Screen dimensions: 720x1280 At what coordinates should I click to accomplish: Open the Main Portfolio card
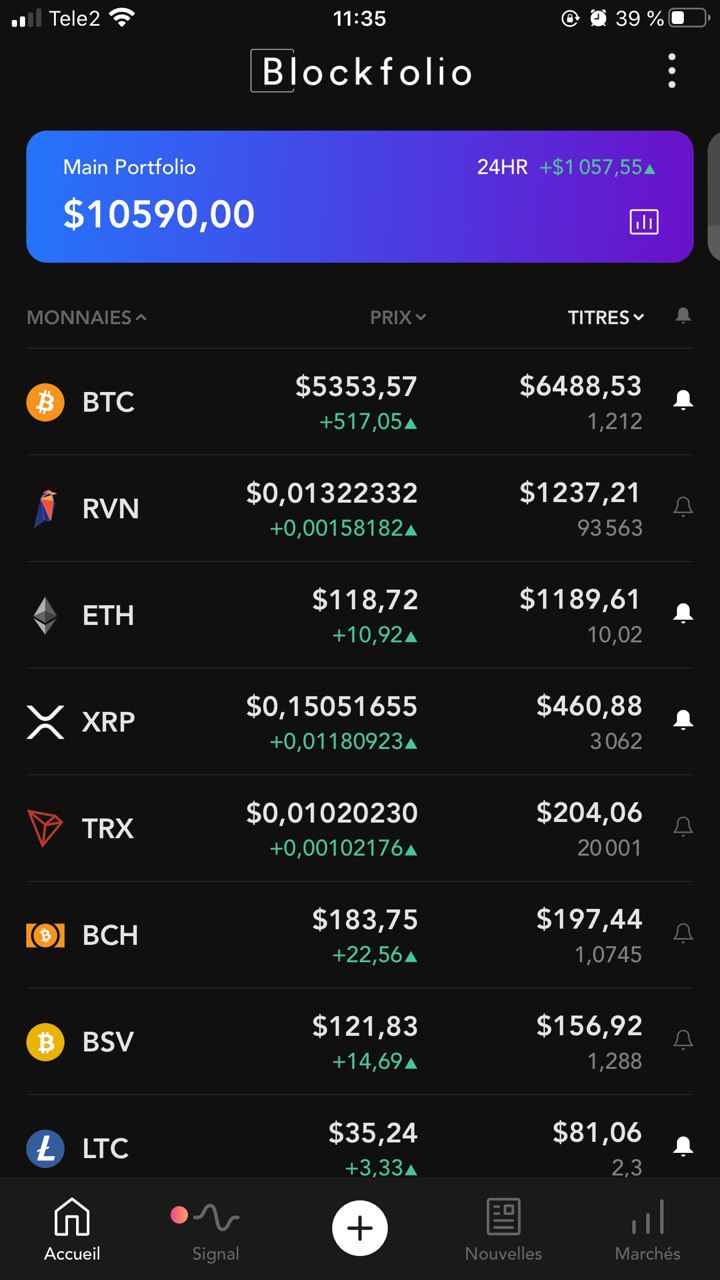[x=300, y=197]
